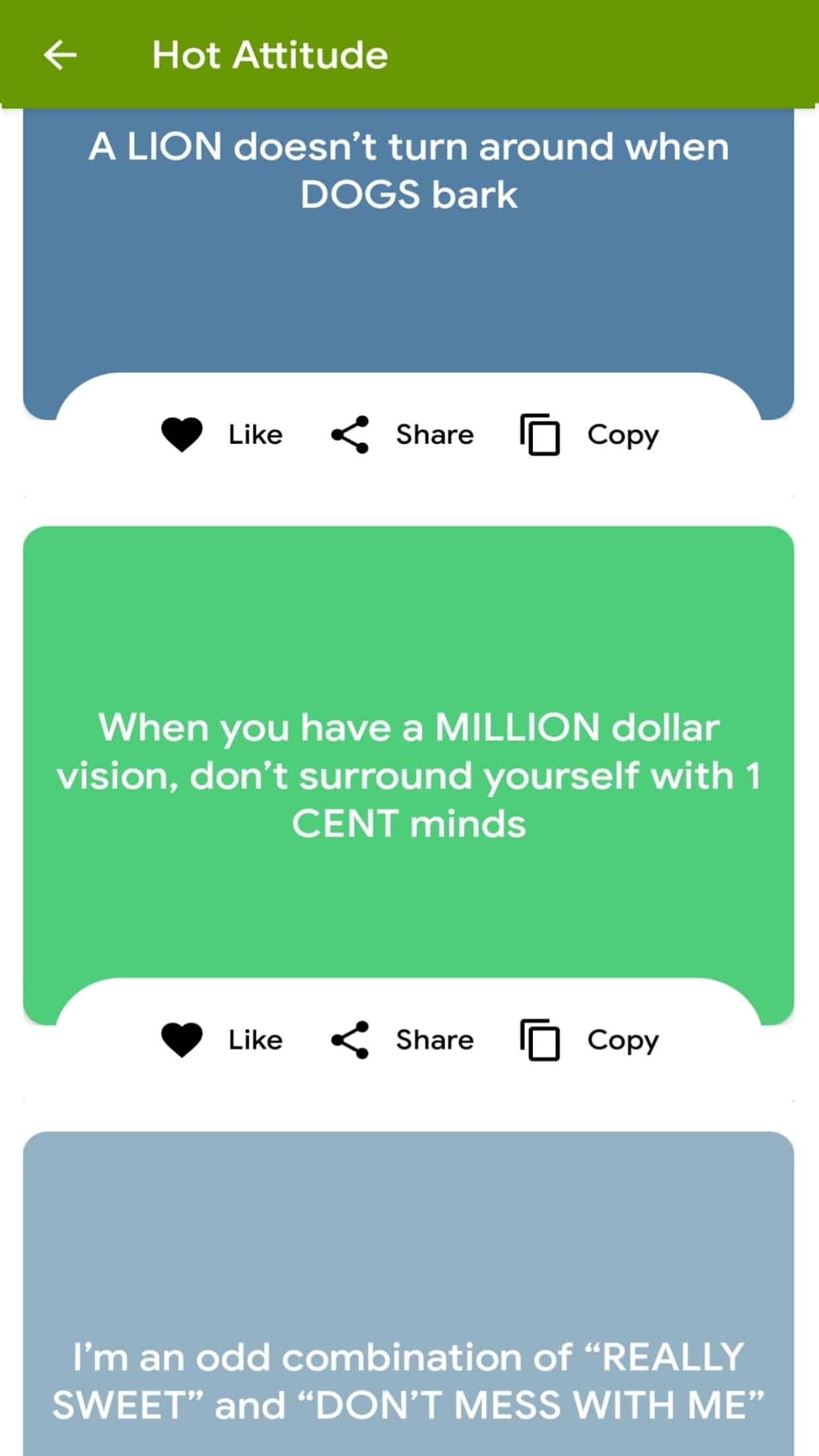The height and width of the screenshot is (1456, 819).
Task: Share the MILLION dollar vision quote
Action: tap(402, 1040)
